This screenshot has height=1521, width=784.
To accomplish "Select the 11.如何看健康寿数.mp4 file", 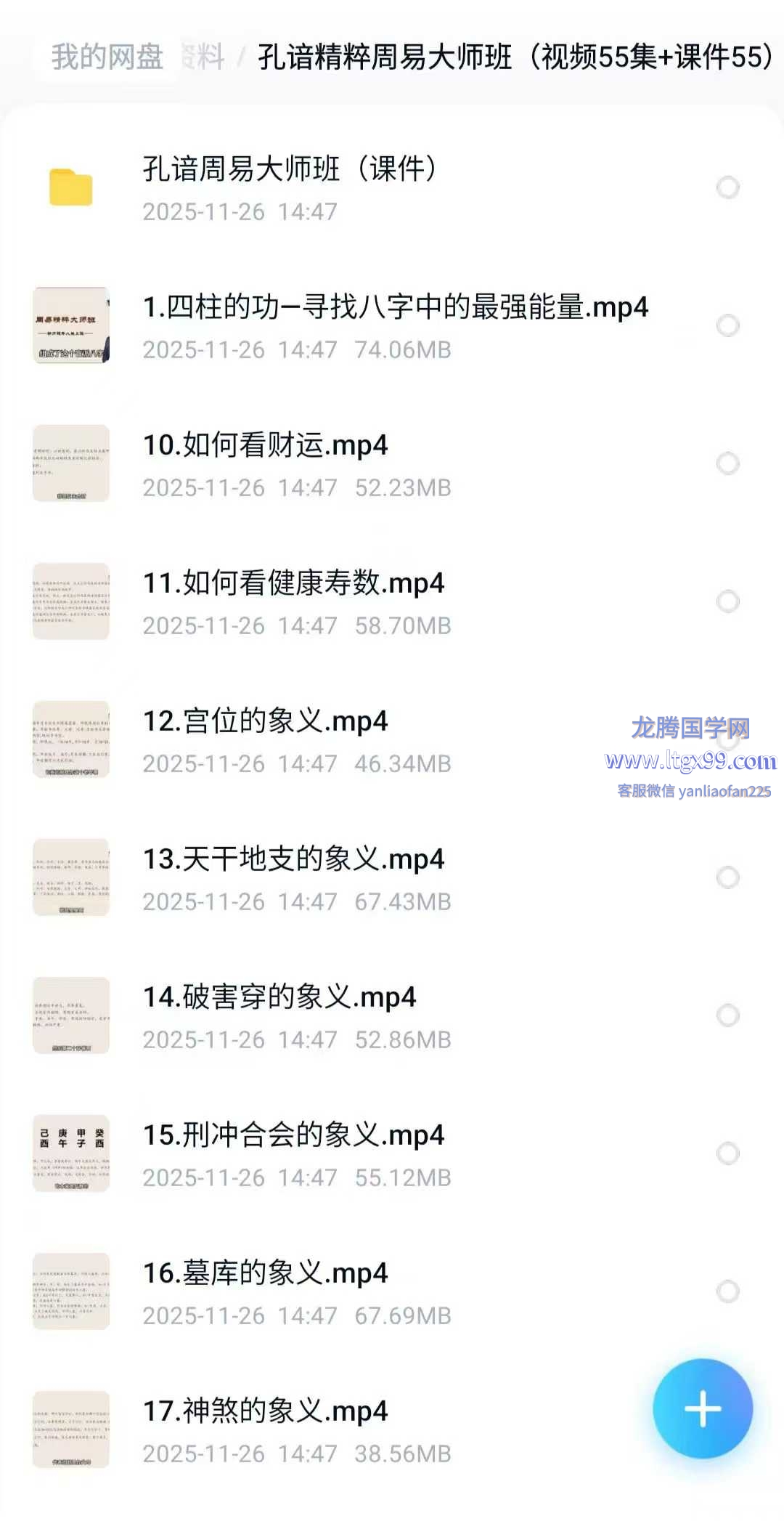I will (x=727, y=601).
